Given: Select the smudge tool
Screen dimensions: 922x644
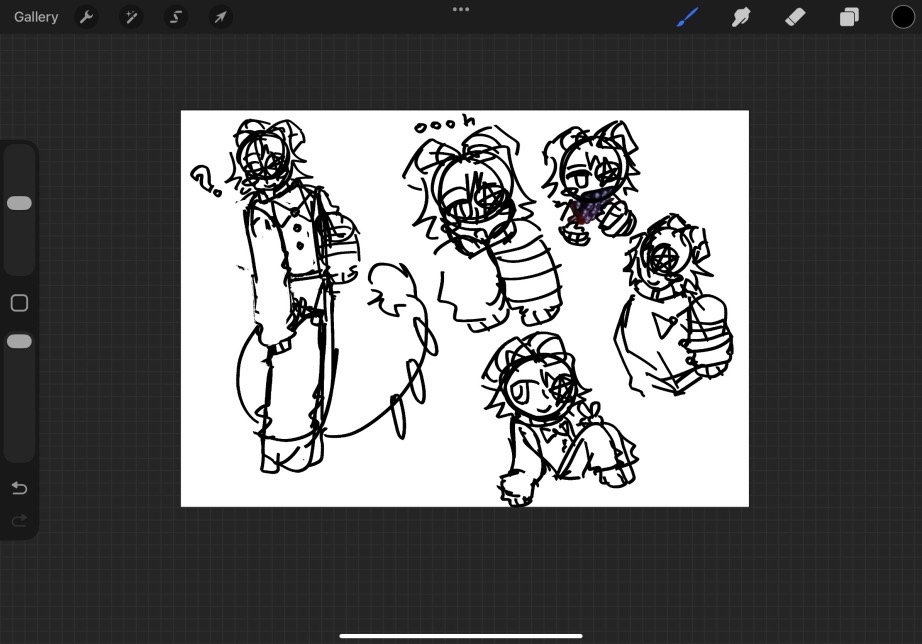Looking at the screenshot, I should (741, 17).
